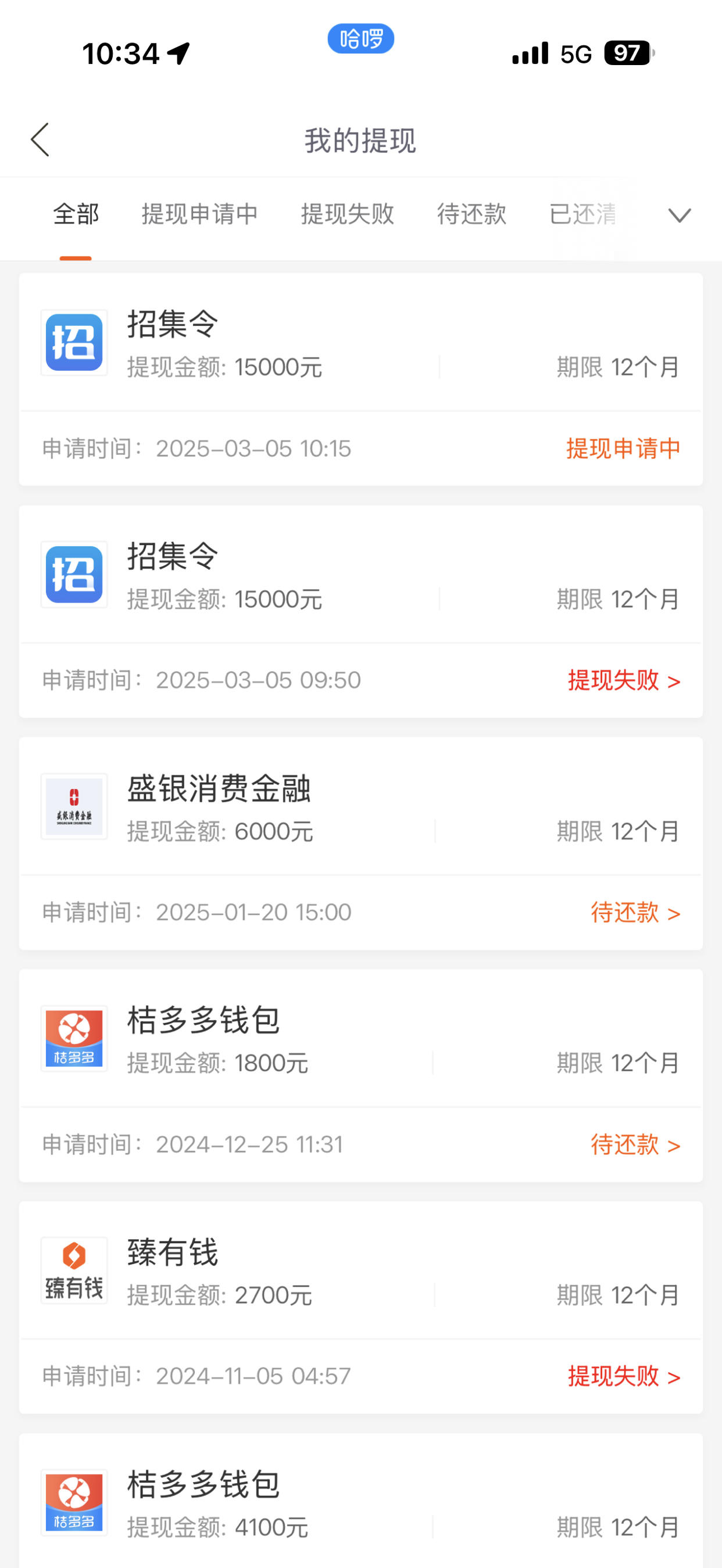722x1568 pixels.
Task: Switch to the 已还清 tab
Action: pyautogui.click(x=583, y=214)
